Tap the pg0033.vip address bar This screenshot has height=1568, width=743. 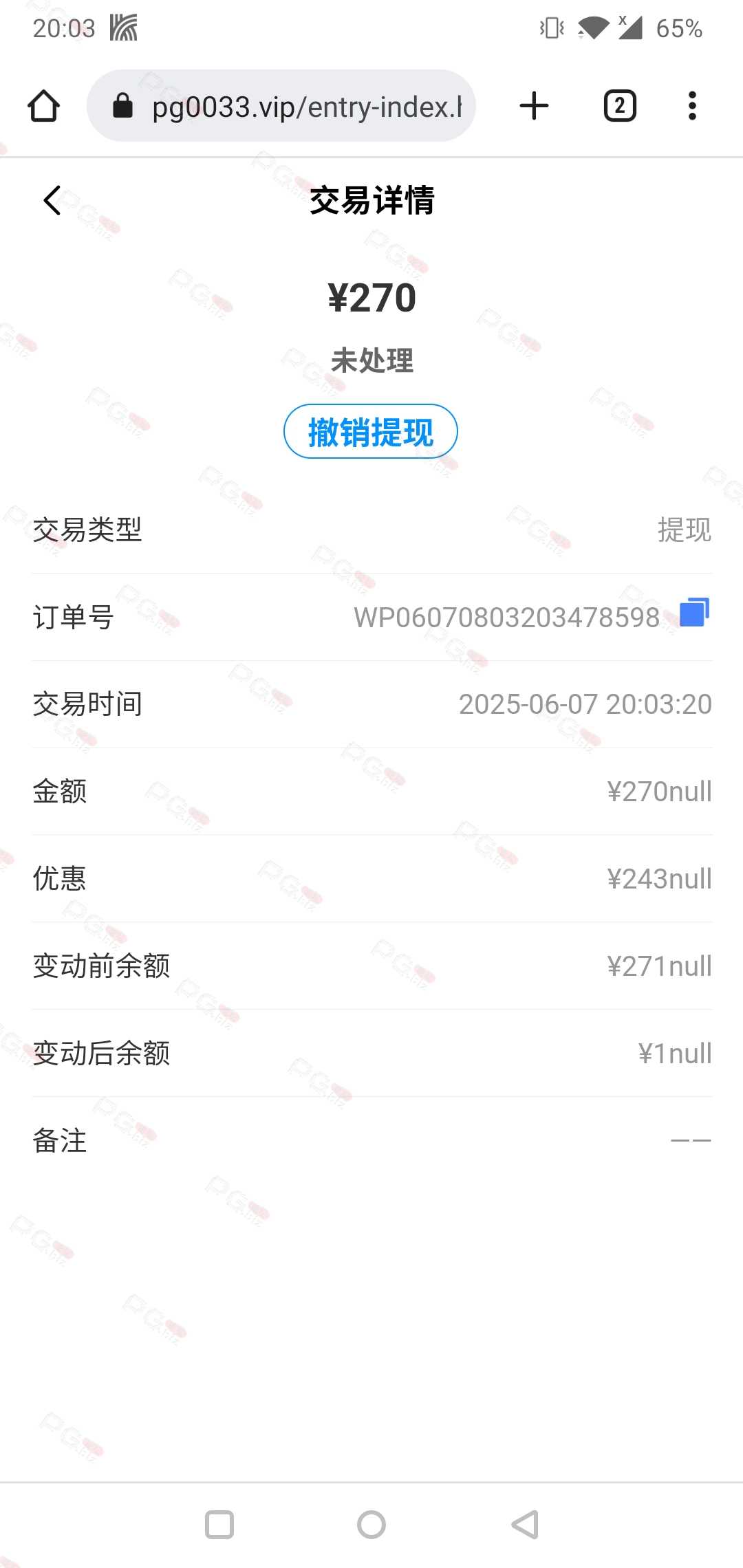pos(281,106)
